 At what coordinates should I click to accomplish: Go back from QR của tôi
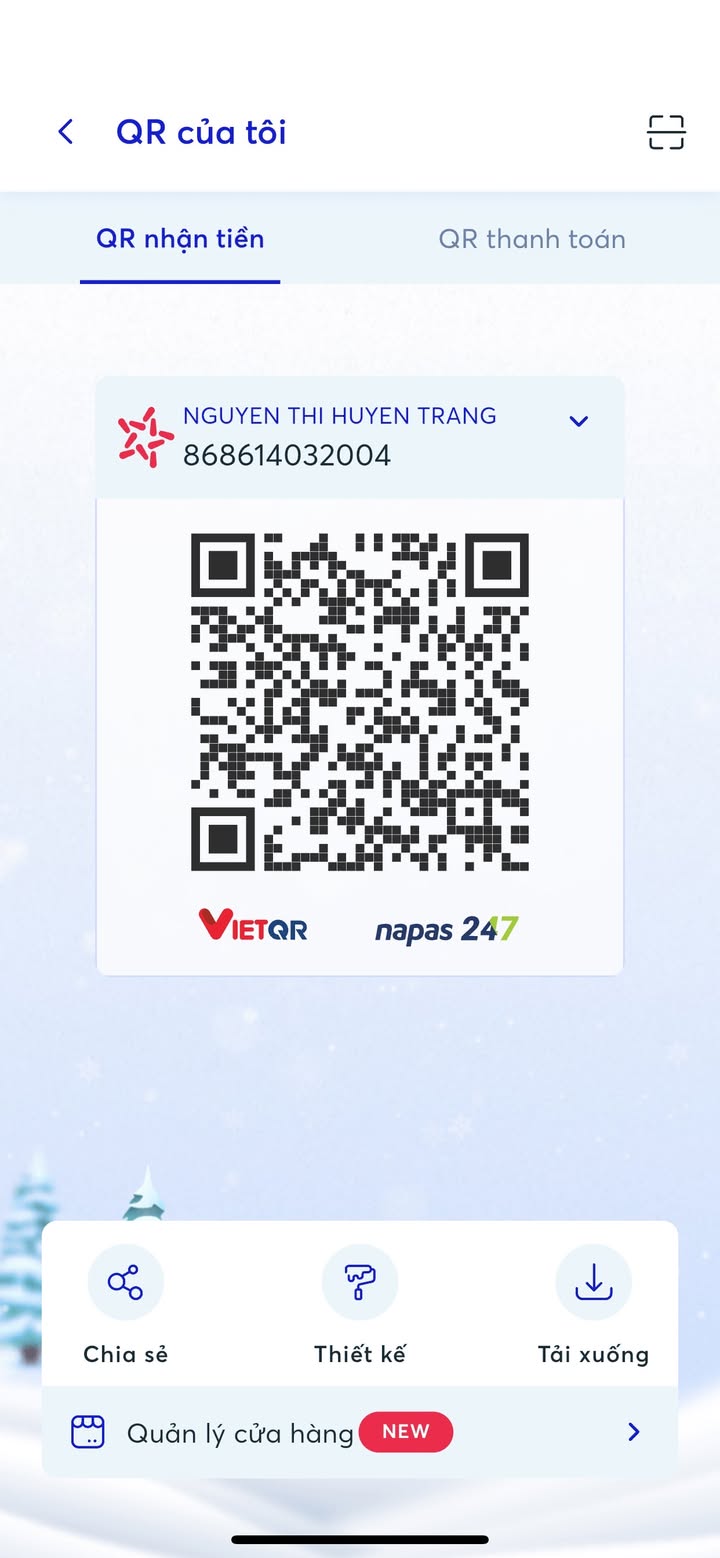(66, 132)
